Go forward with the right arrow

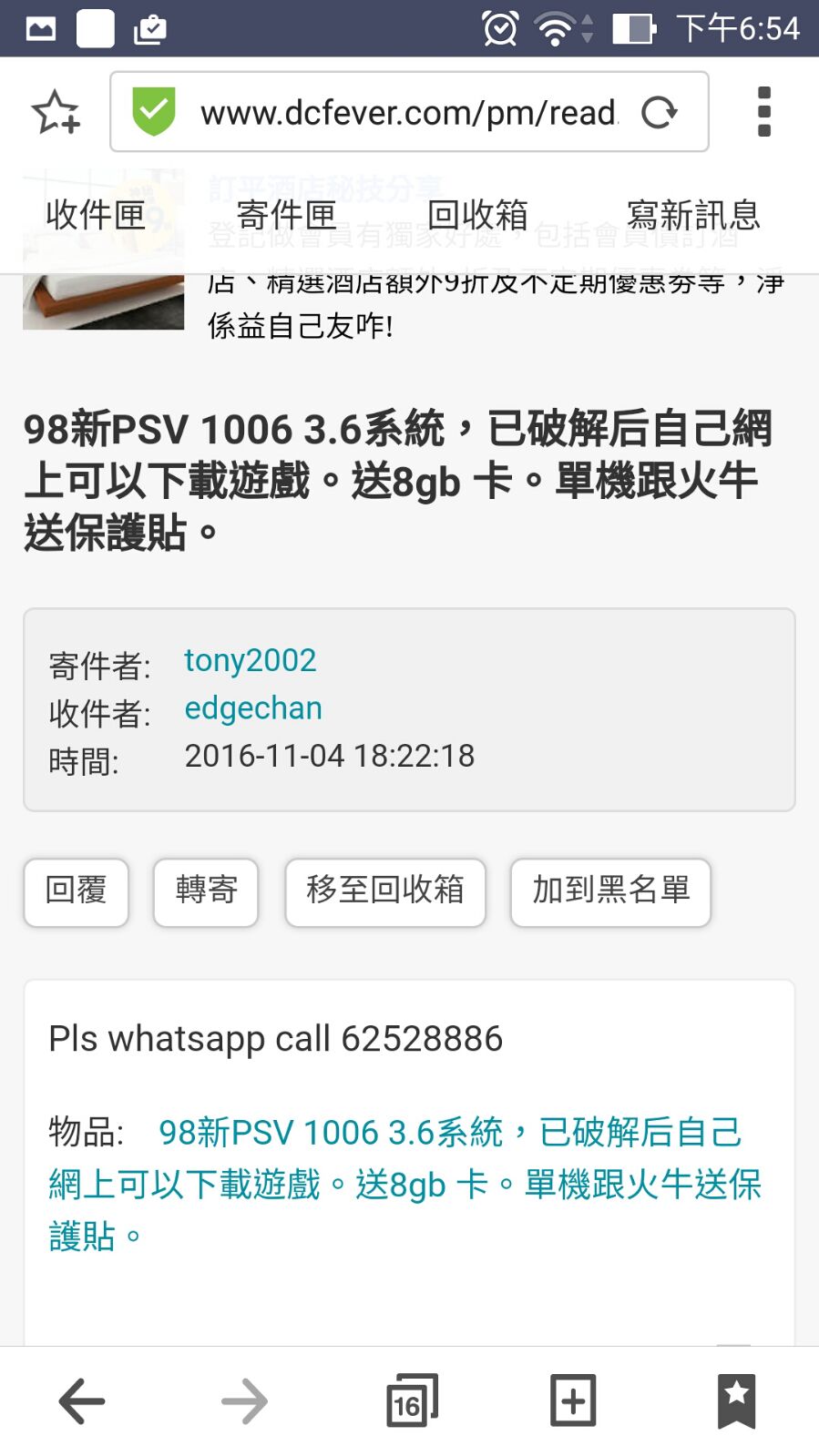tap(245, 1400)
